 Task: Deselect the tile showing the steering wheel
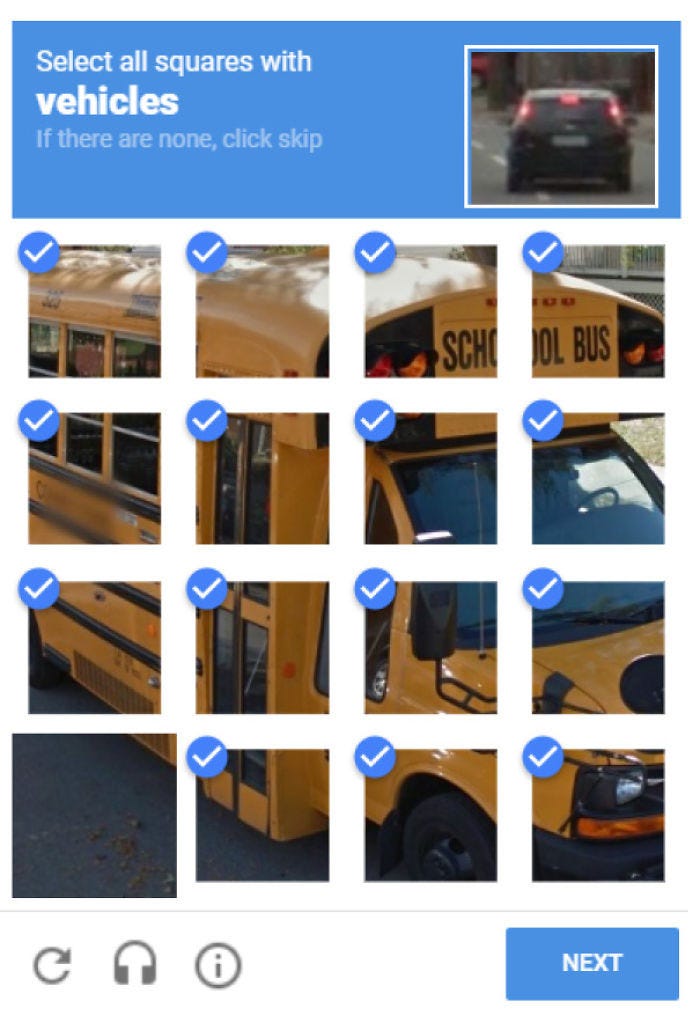point(598,479)
